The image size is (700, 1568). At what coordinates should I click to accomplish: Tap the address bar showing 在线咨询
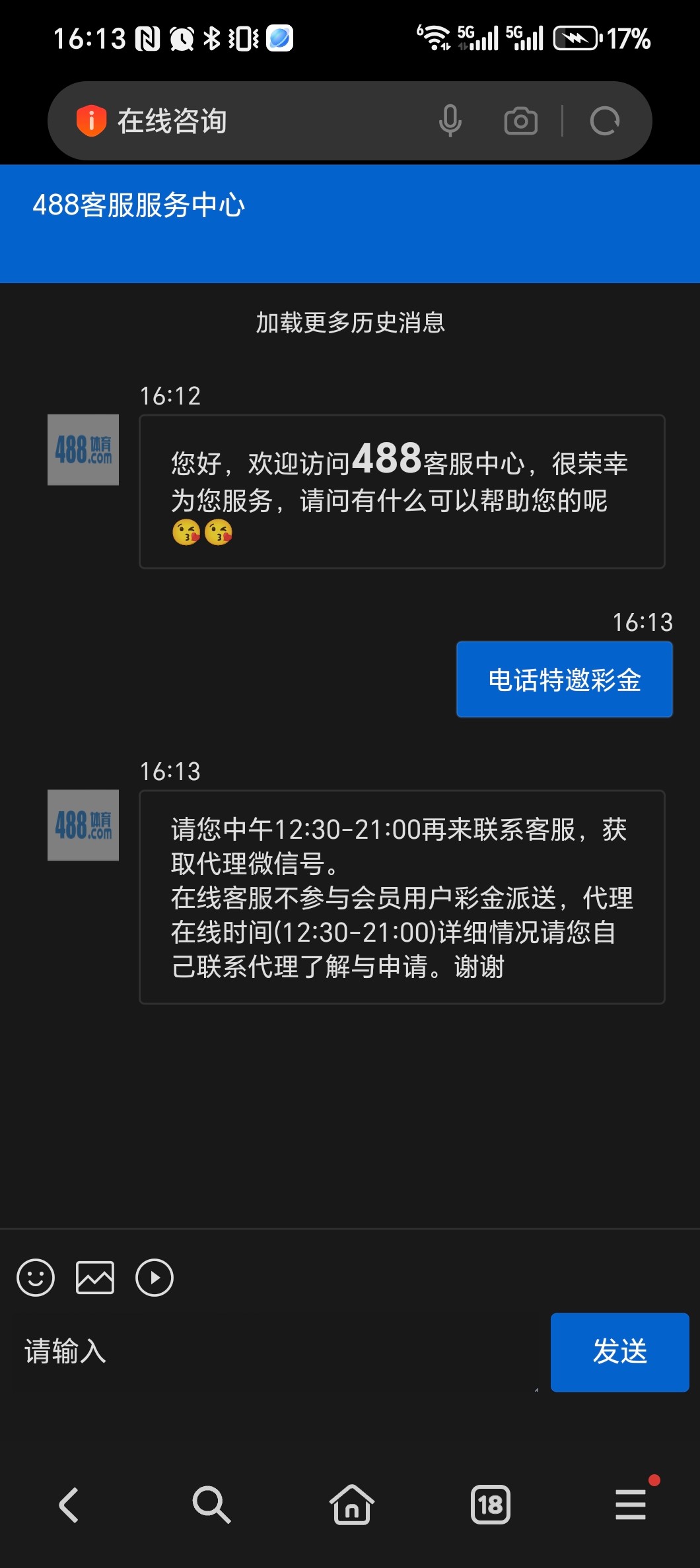264,121
